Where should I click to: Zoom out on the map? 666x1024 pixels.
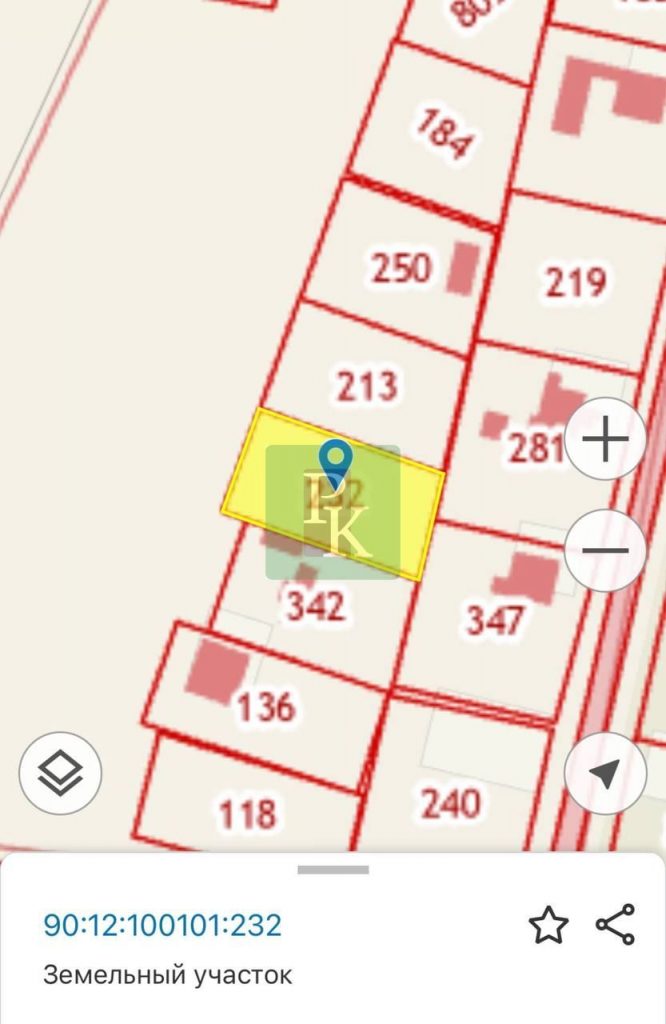(605, 550)
